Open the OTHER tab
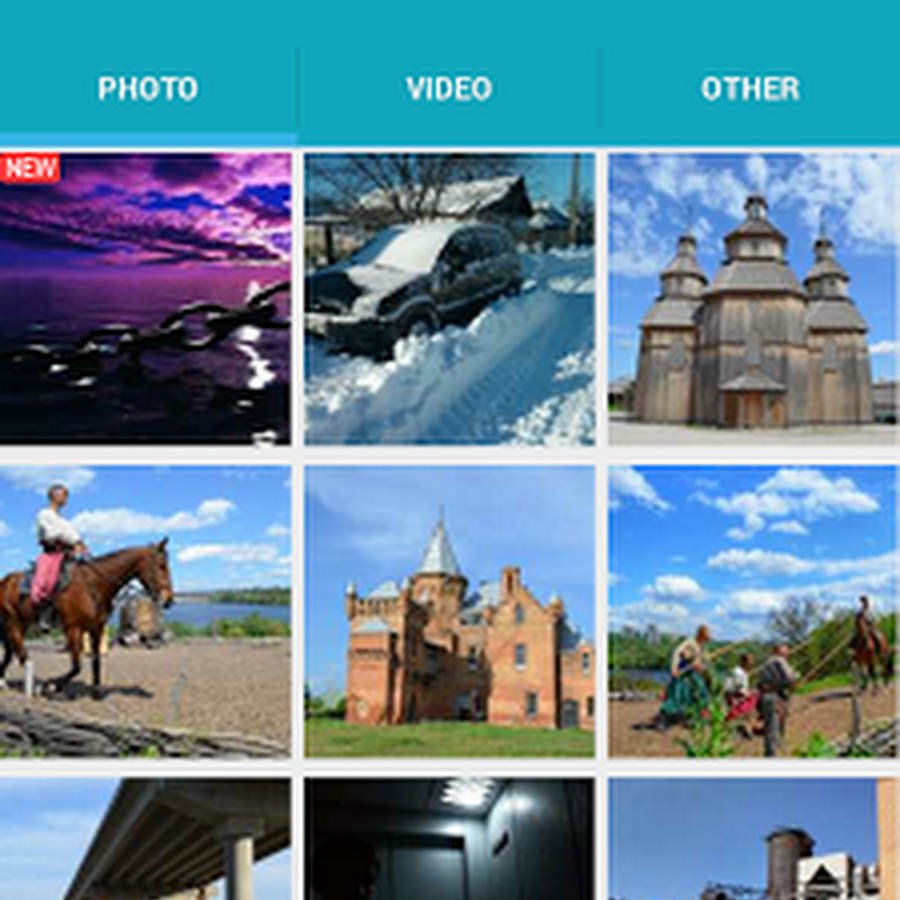The height and width of the screenshot is (900, 900). (750, 89)
